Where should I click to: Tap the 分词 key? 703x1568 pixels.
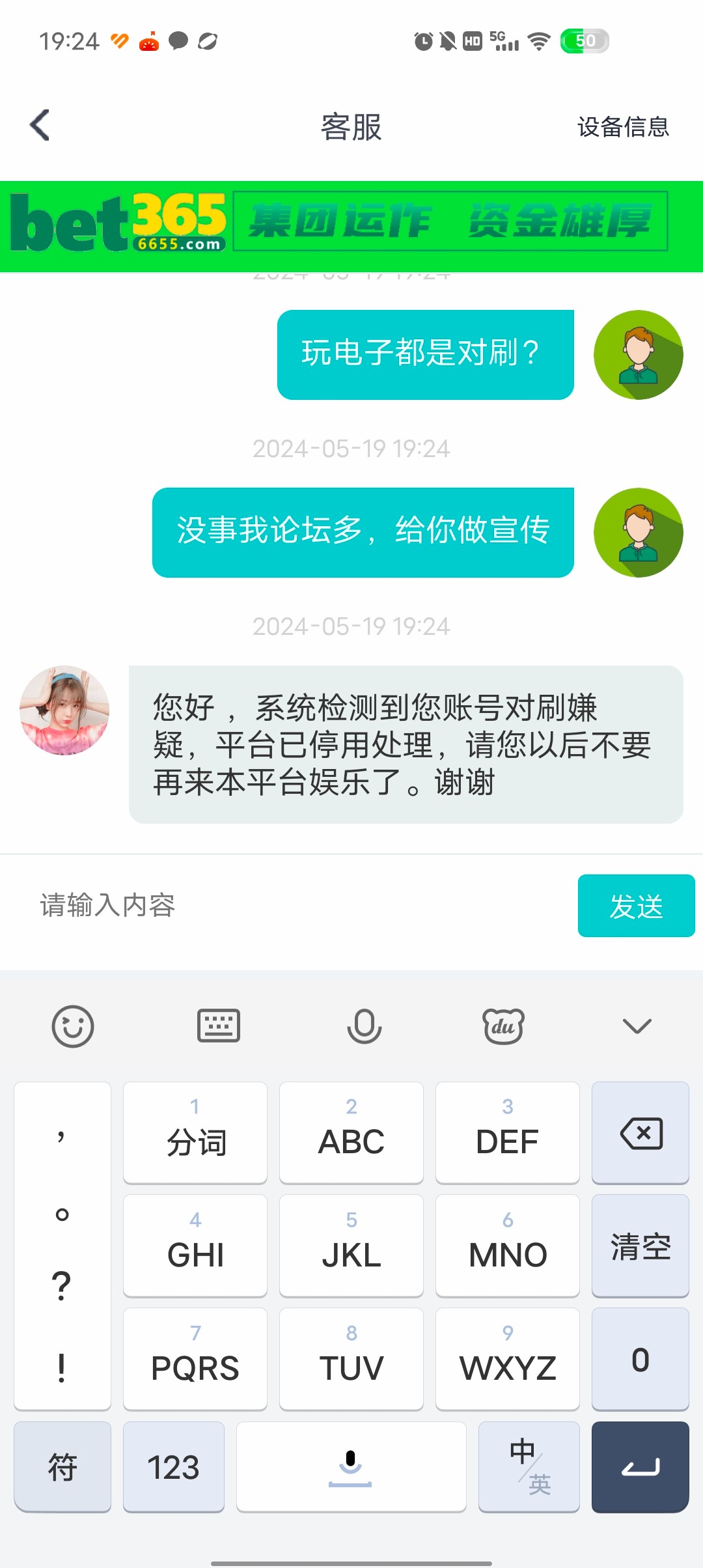coord(195,1133)
